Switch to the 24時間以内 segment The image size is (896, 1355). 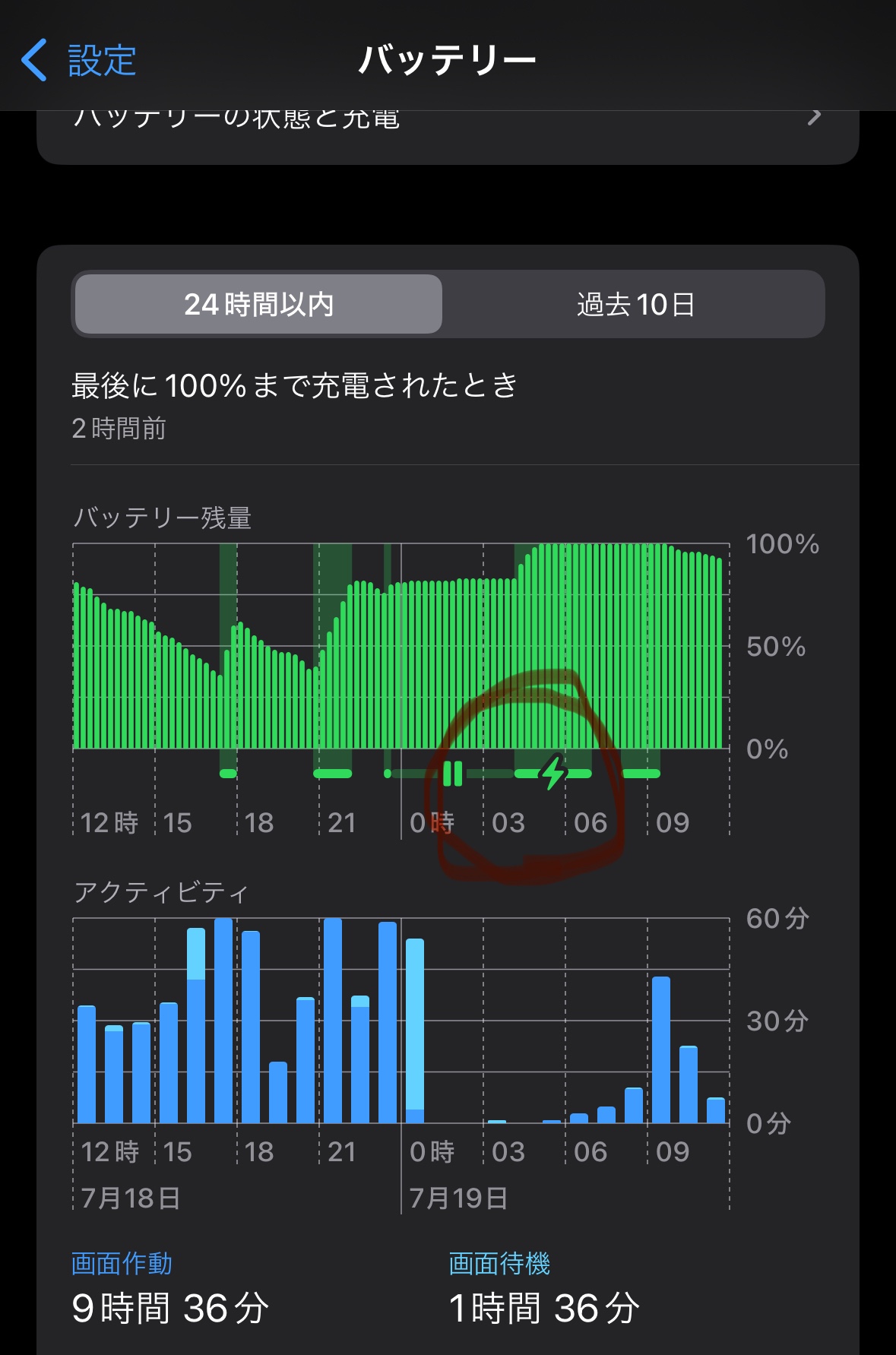coord(258,305)
